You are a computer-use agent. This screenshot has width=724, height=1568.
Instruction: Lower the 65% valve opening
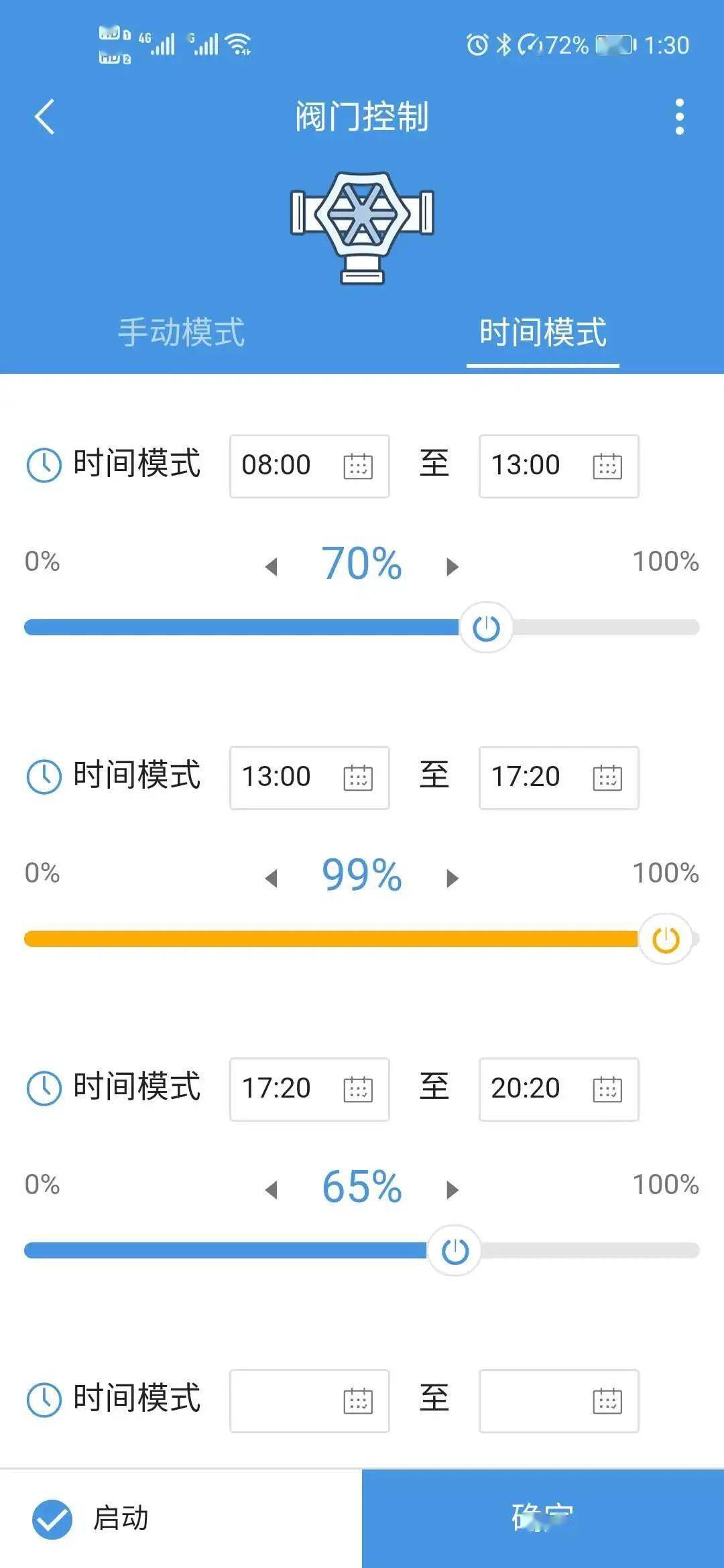coord(271,1190)
